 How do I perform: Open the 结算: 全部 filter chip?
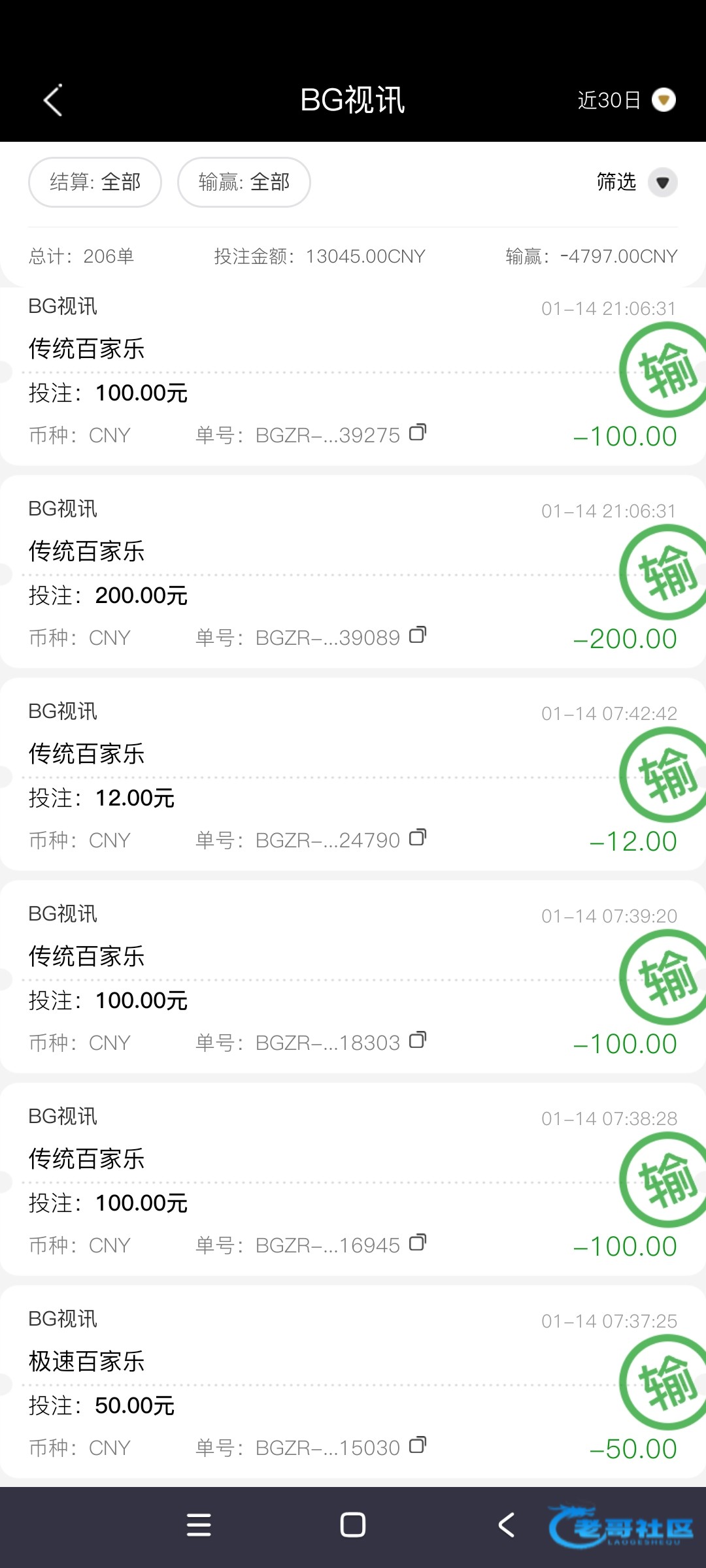[x=95, y=182]
